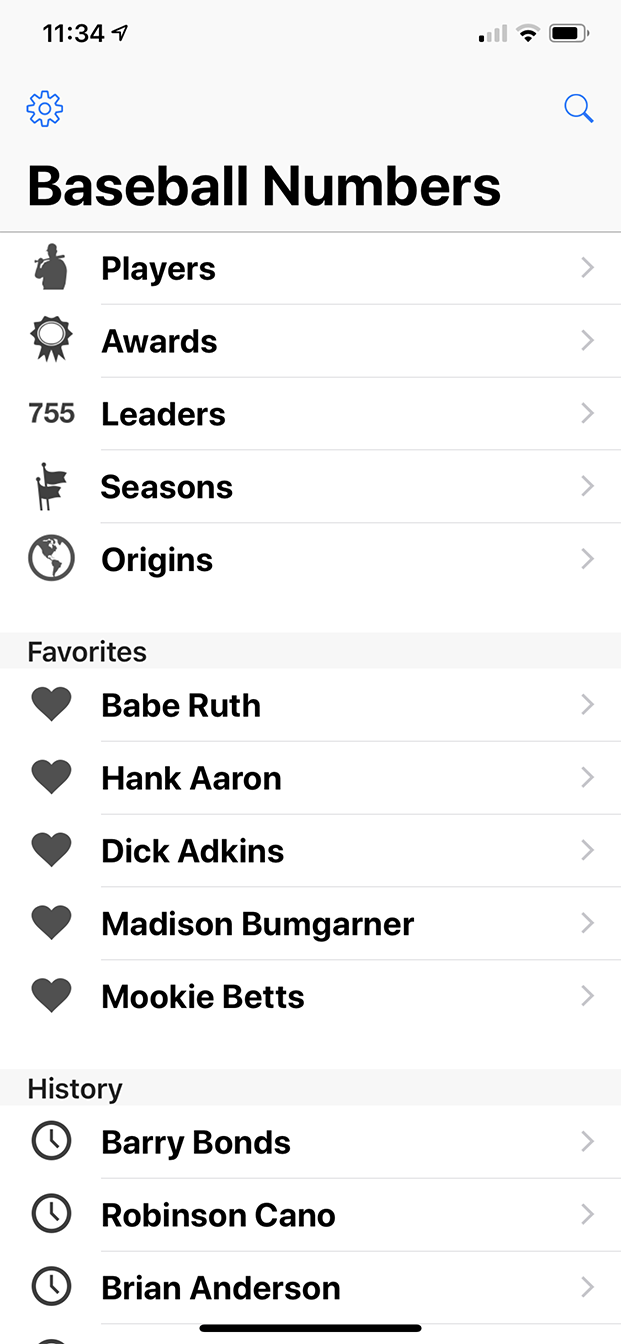Viewport: 621px width, 1344px height.
Task: Open Barry Bonds from History
Action: click(310, 1142)
